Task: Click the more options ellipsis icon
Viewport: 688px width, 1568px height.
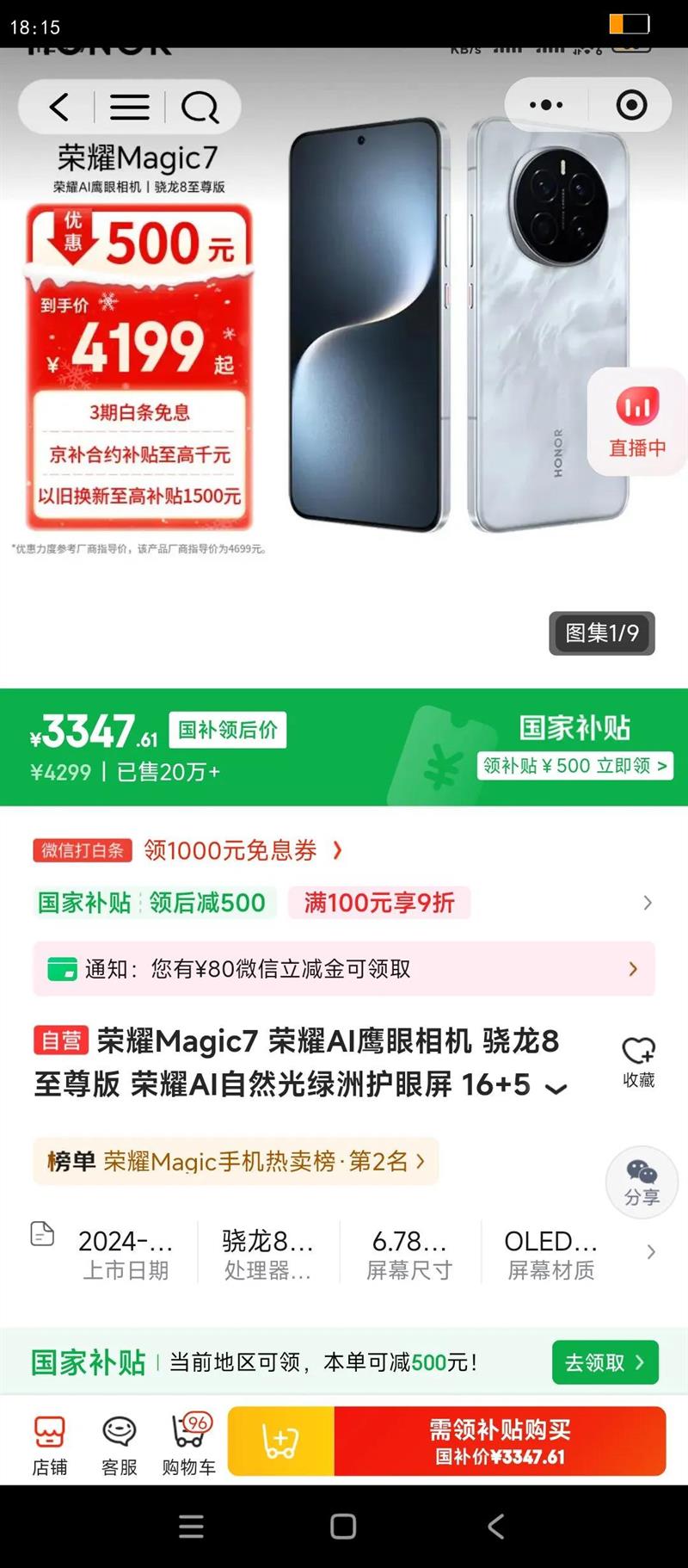Action: tap(545, 104)
